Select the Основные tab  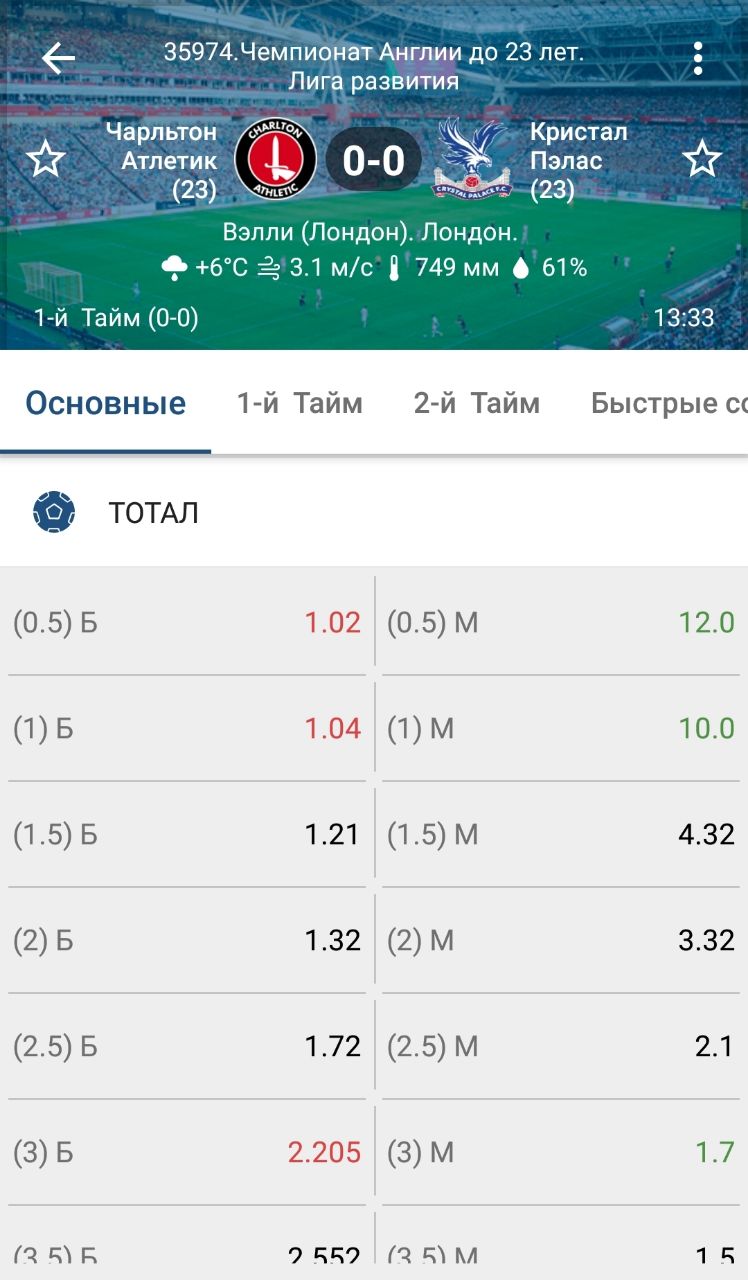pyautogui.click(x=106, y=403)
